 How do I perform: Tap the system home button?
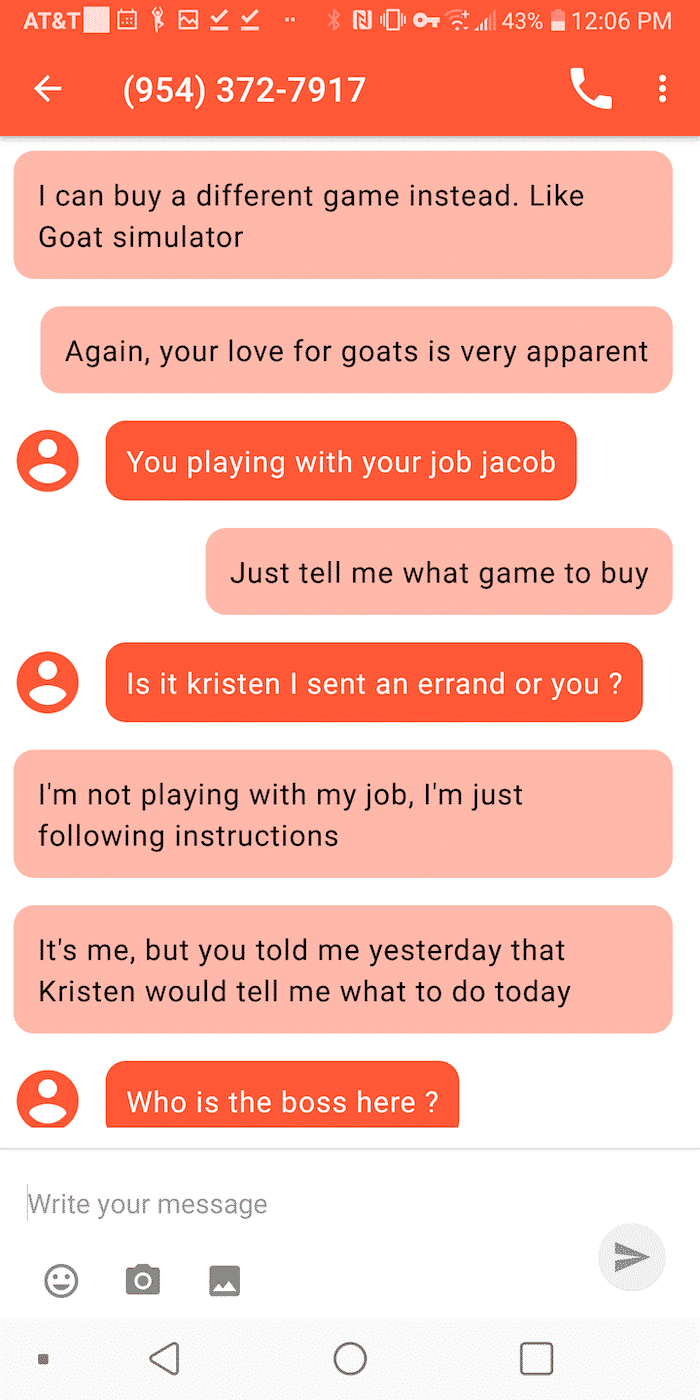350,1358
